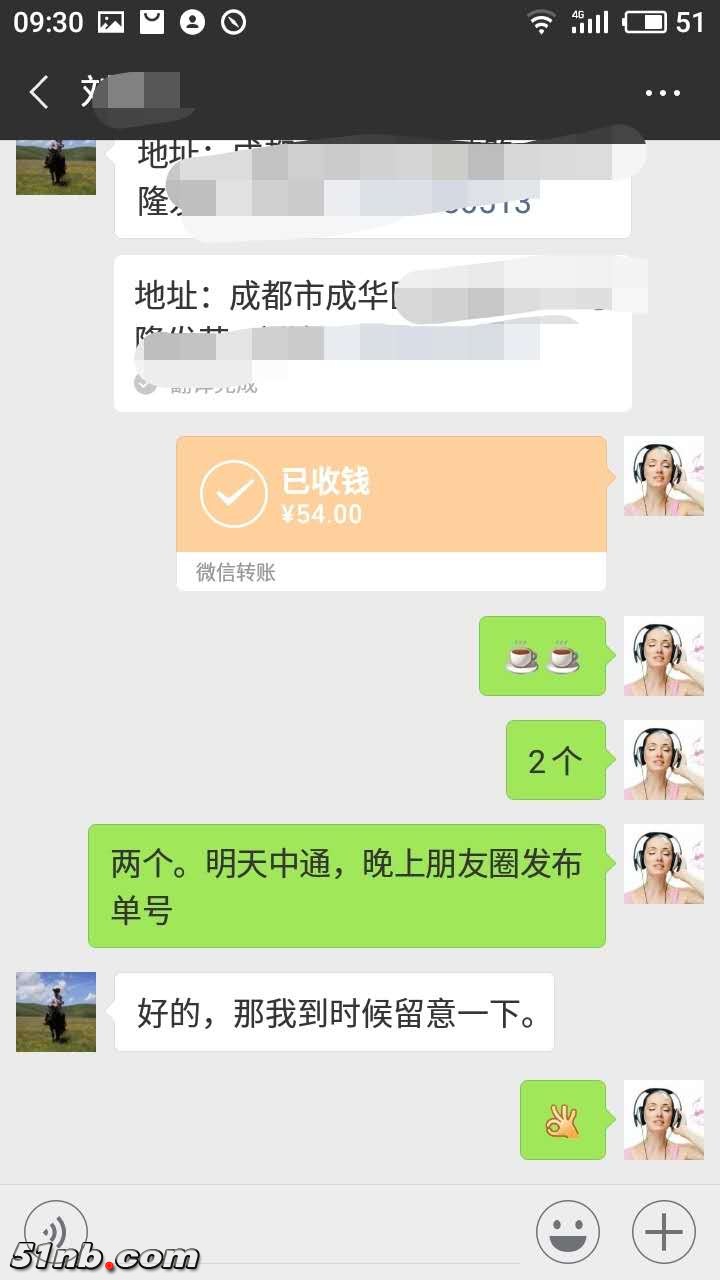Tap the checkmark icon on the transfer receipt

pyautogui.click(x=232, y=492)
